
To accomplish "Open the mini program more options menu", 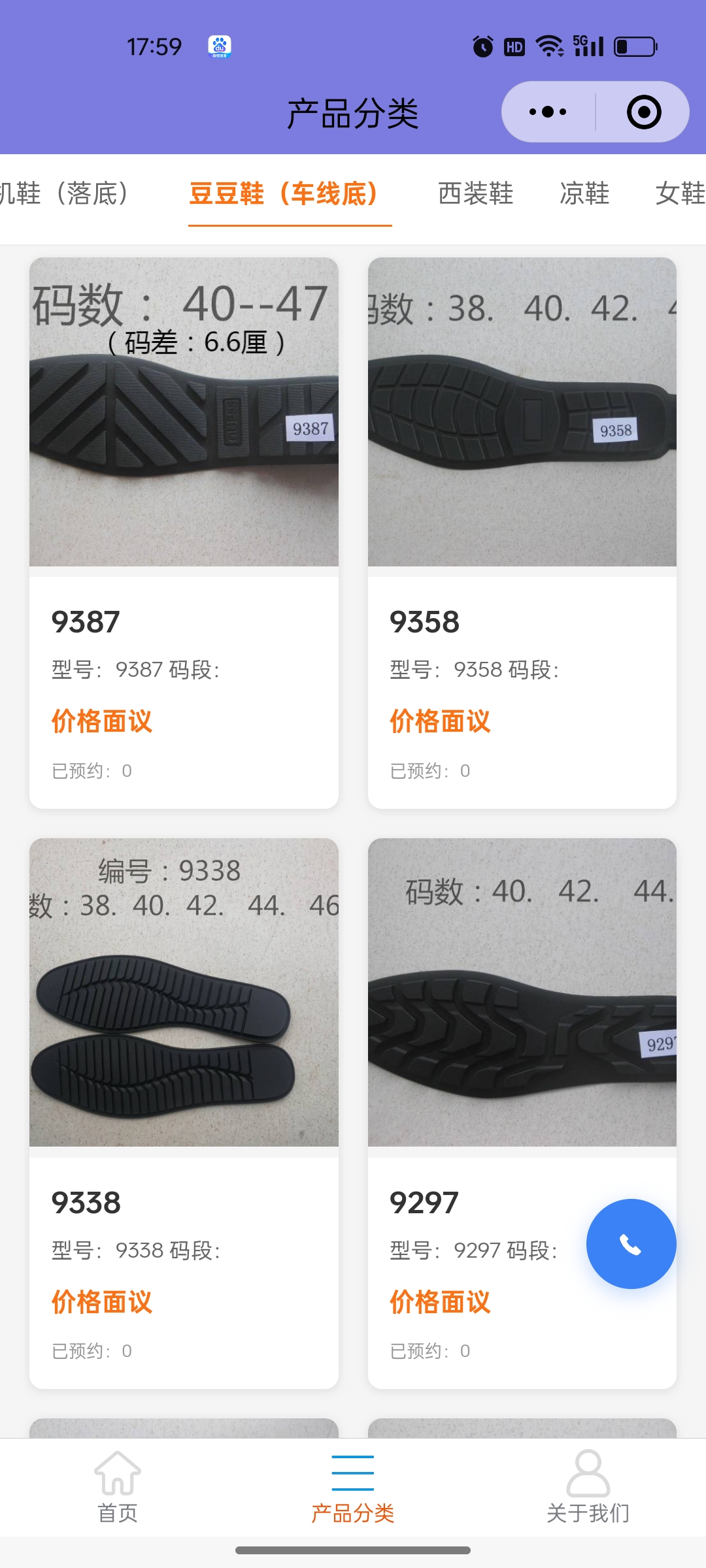I will [x=548, y=112].
